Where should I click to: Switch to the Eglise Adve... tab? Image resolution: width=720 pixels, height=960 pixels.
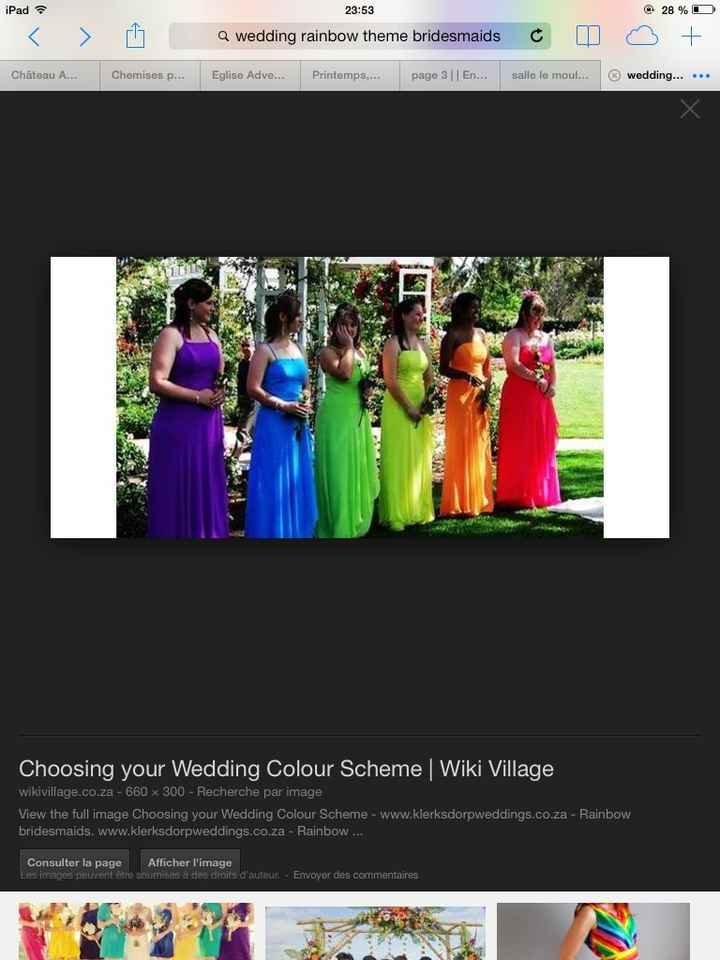pos(248,75)
